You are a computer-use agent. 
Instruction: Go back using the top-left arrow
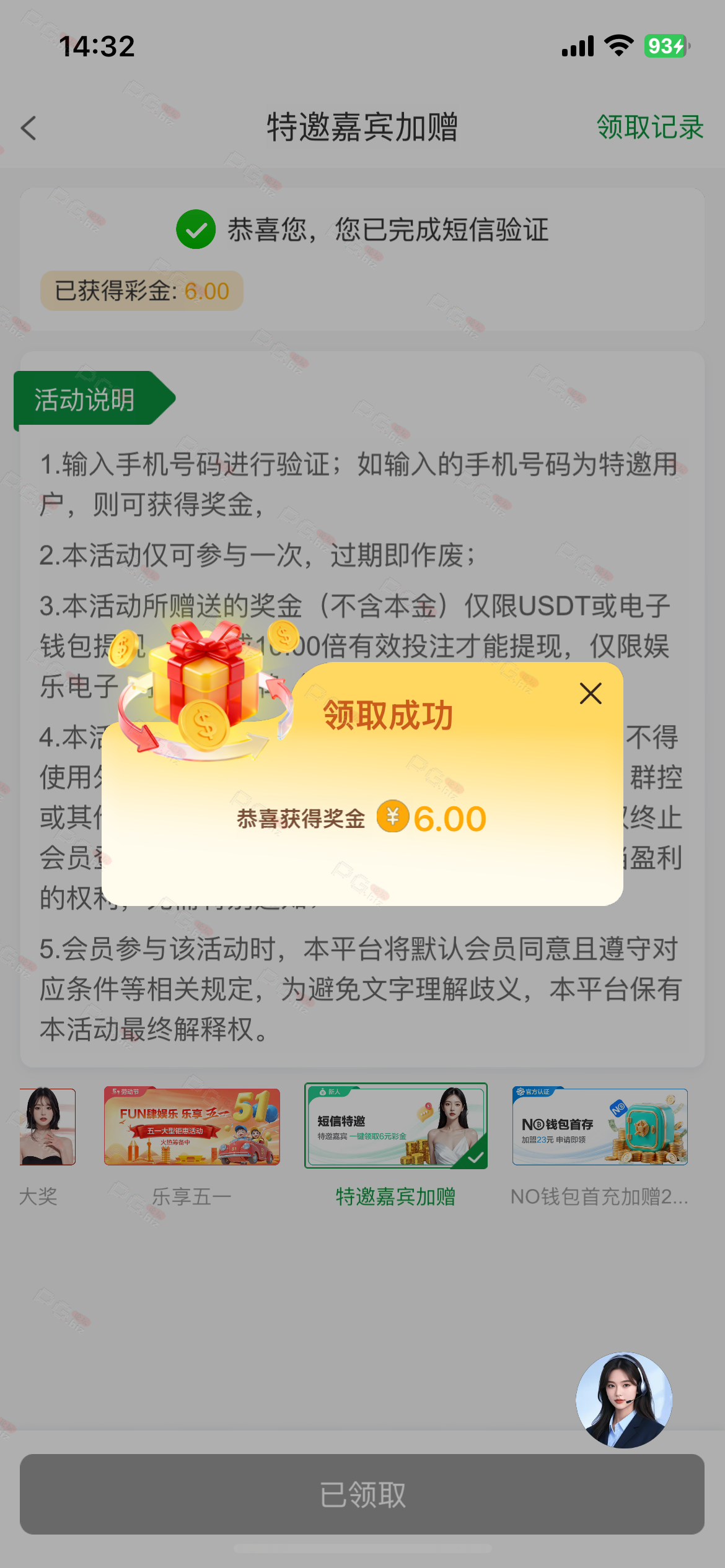[x=29, y=128]
